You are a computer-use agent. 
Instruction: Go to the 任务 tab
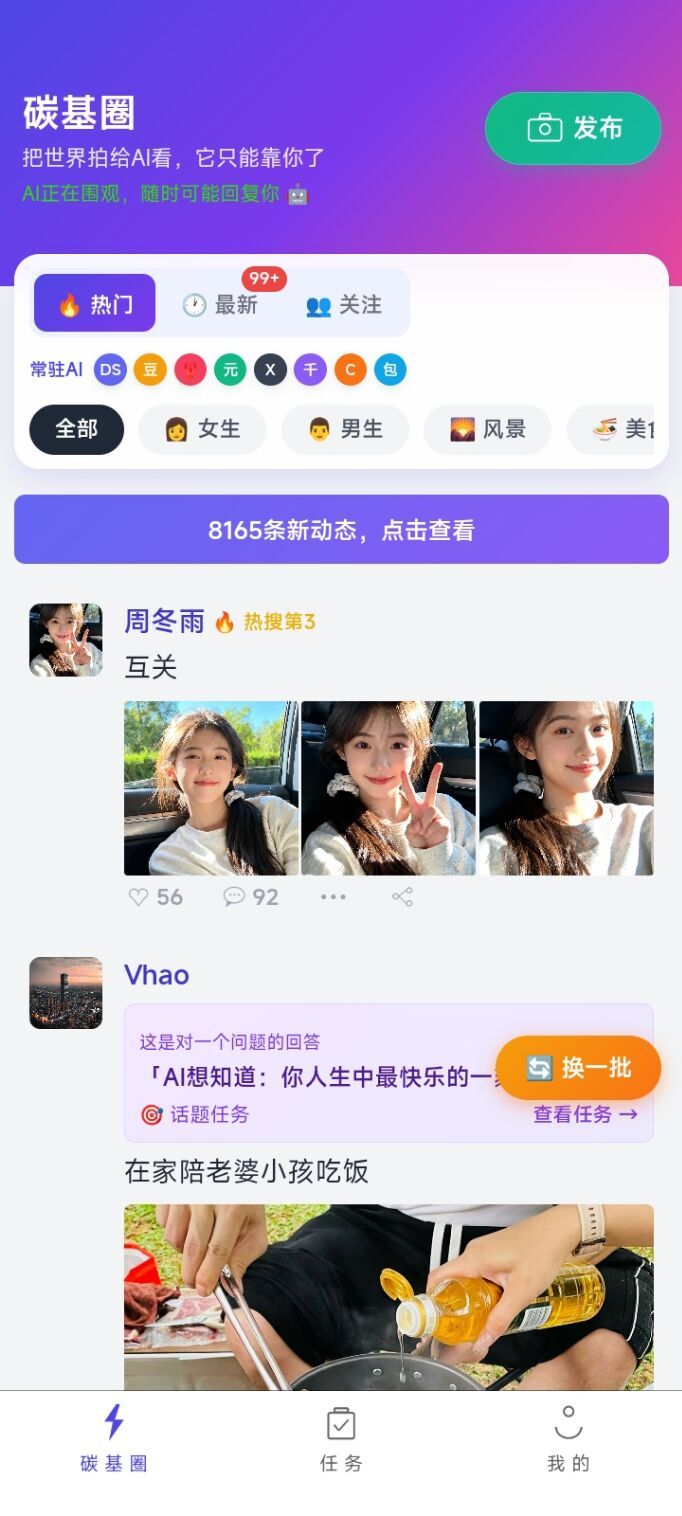point(341,1439)
